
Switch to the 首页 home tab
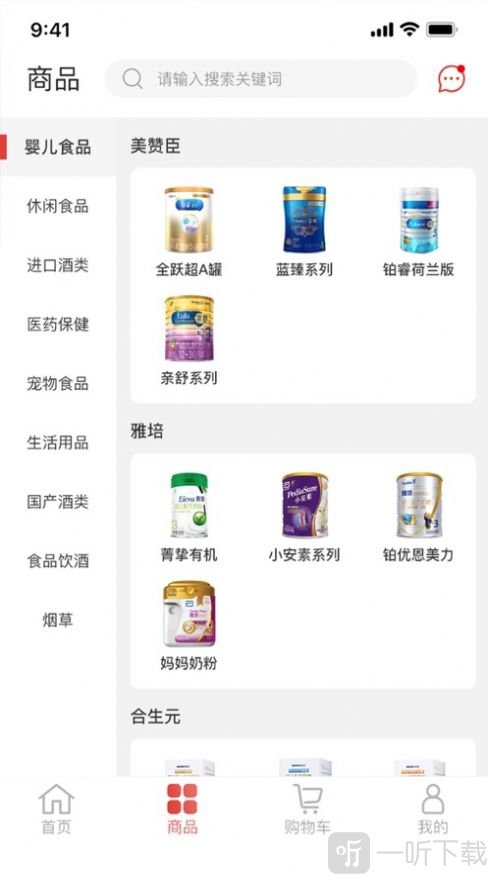(57, 808)
